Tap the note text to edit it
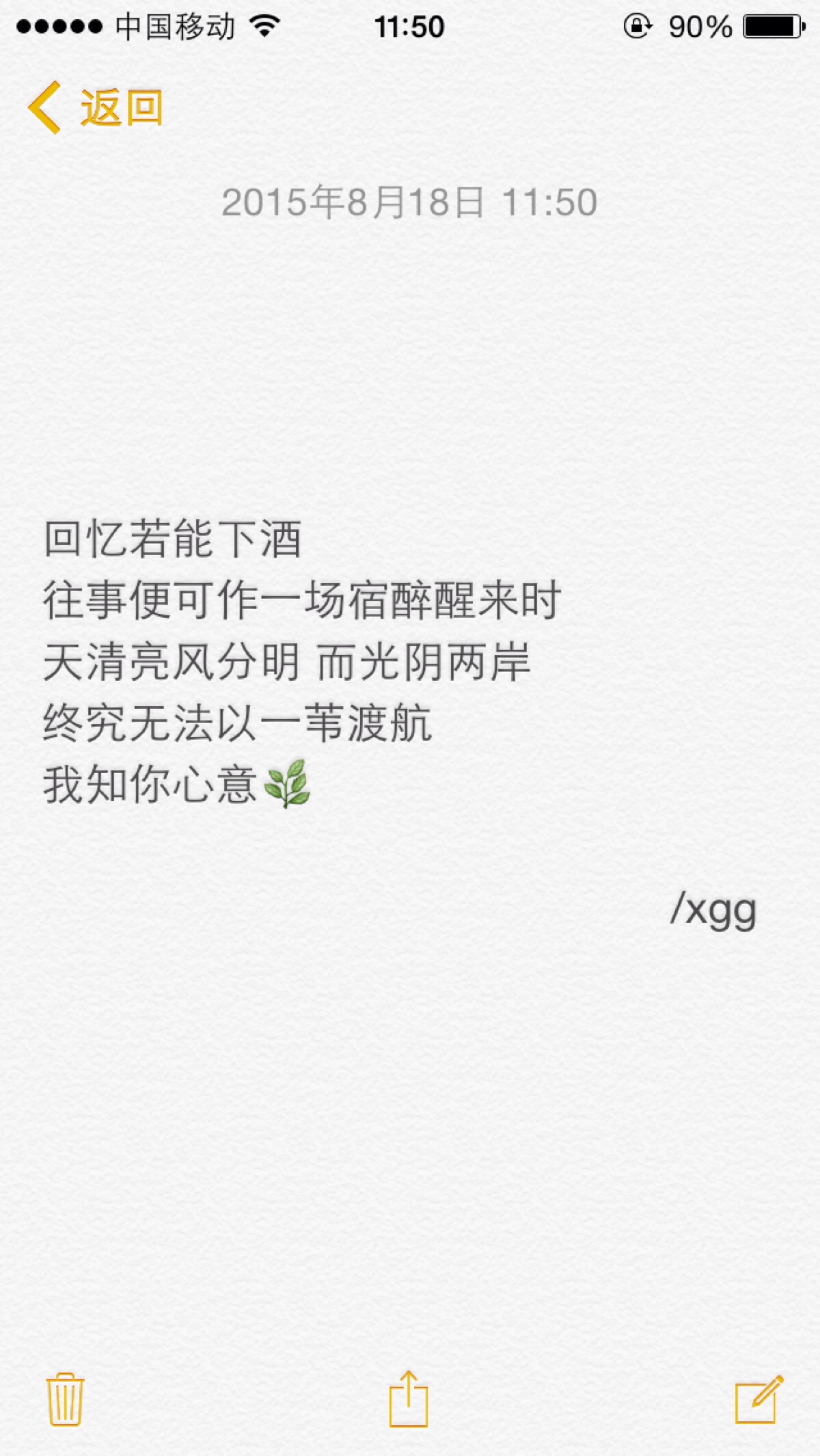Viewport: 820px width, 1456px height. coord(301,662)
